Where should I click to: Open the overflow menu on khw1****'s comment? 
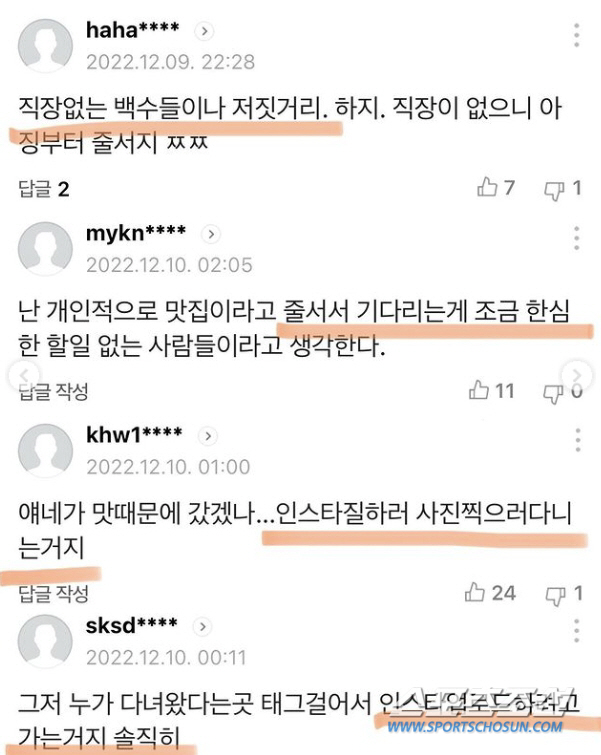click(577, 440)
